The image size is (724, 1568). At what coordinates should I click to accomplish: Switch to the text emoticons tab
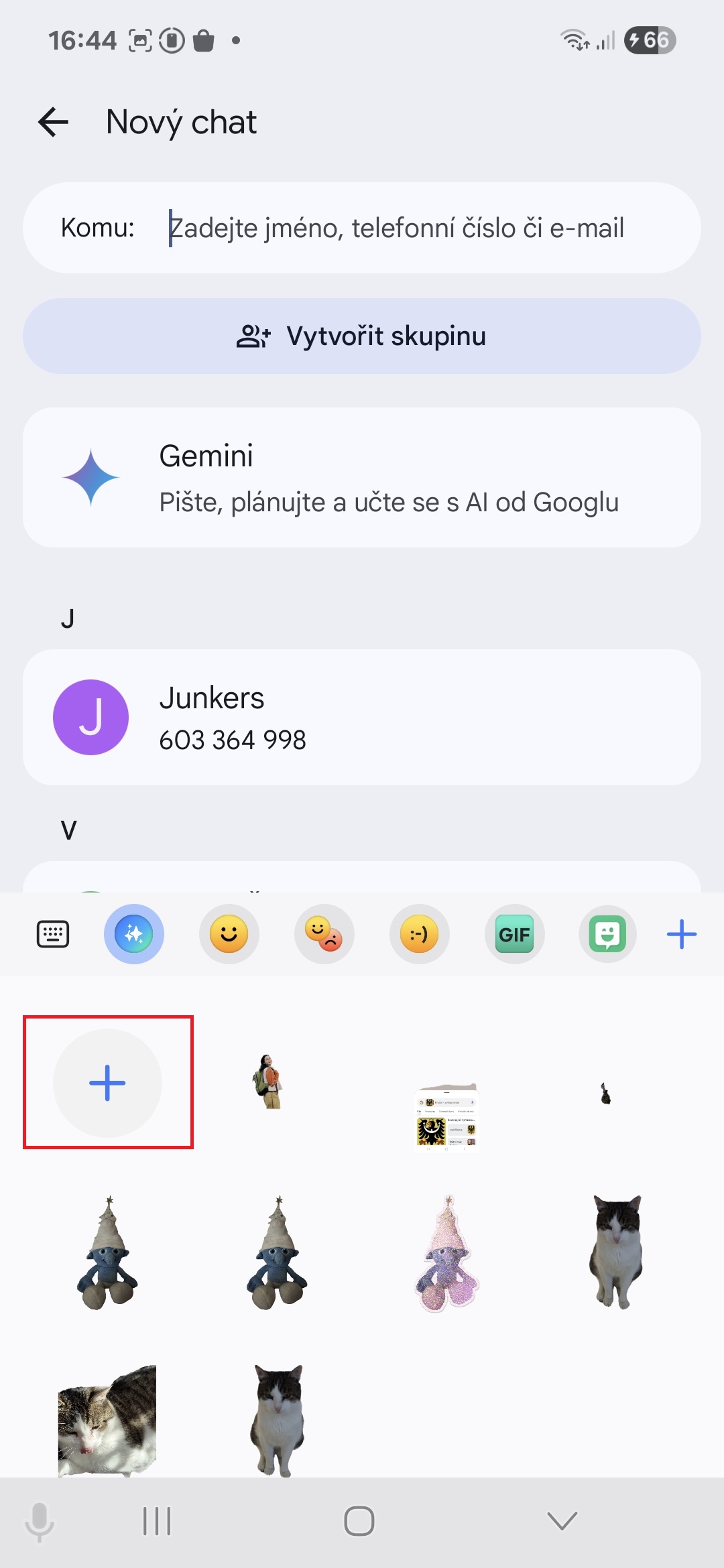pos(420,934)
